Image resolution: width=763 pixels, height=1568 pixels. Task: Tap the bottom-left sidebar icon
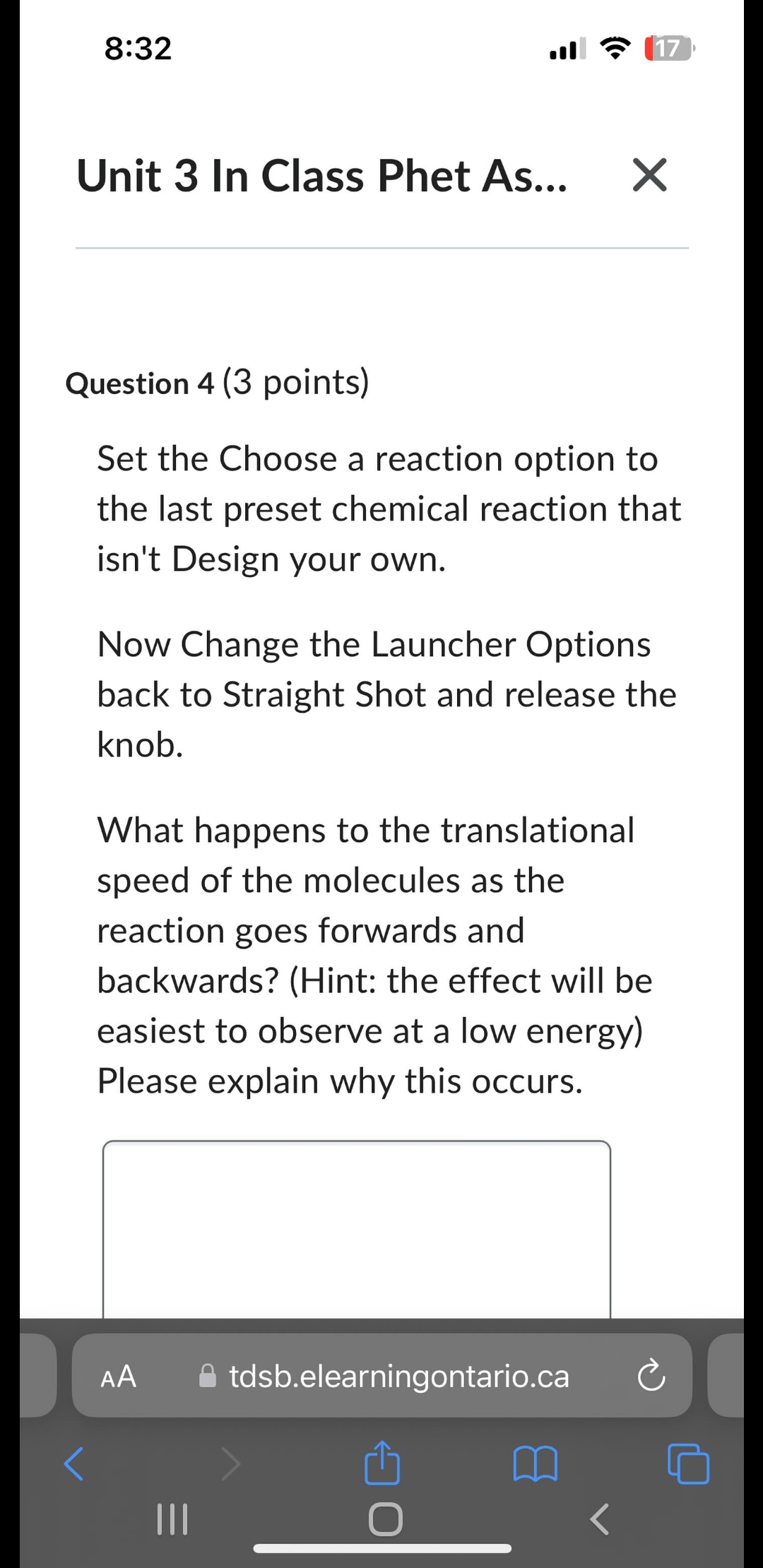coord(174,1520)
